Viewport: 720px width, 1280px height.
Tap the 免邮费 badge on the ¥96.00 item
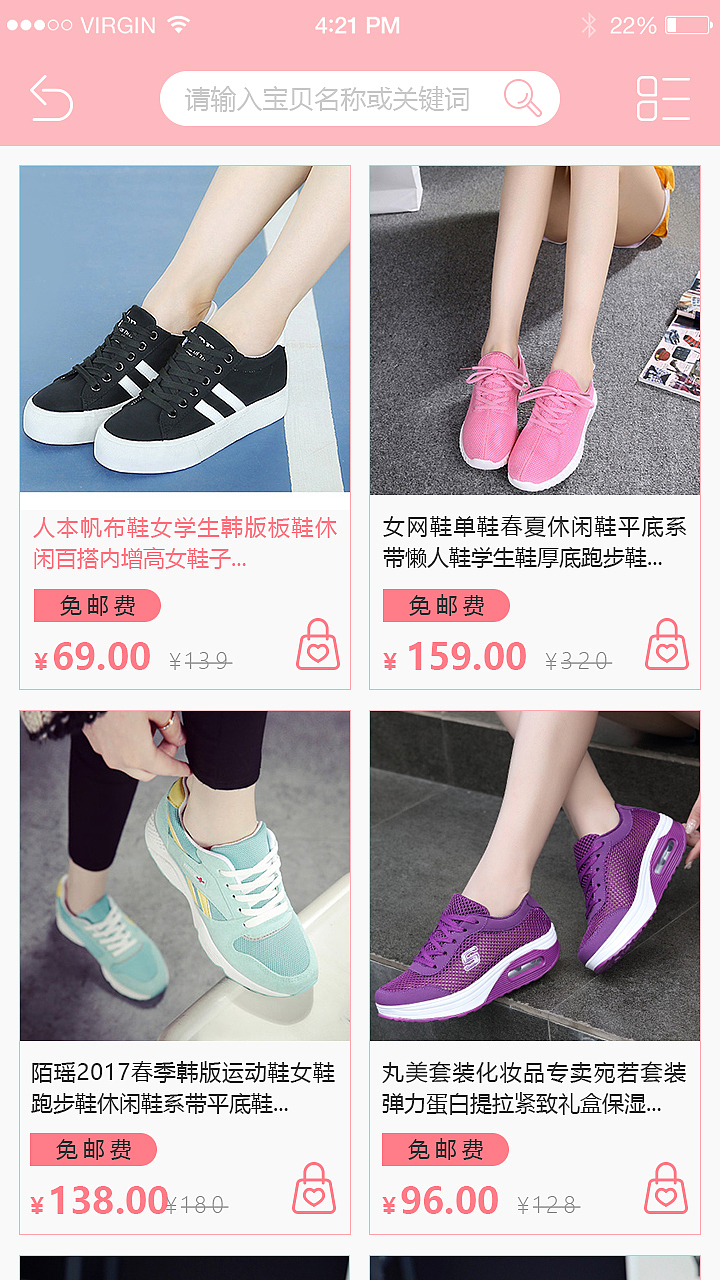click(x=447, y=1150)
